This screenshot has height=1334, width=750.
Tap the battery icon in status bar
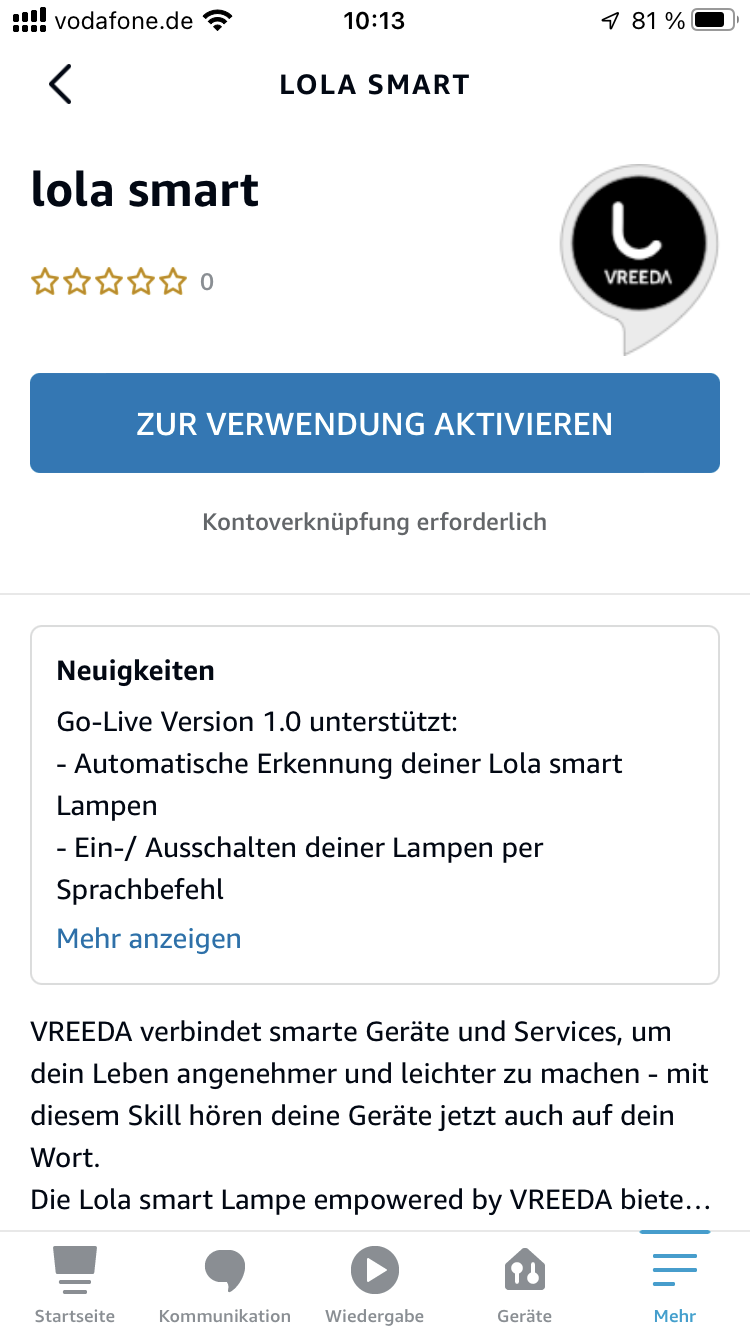click(712, 19)
